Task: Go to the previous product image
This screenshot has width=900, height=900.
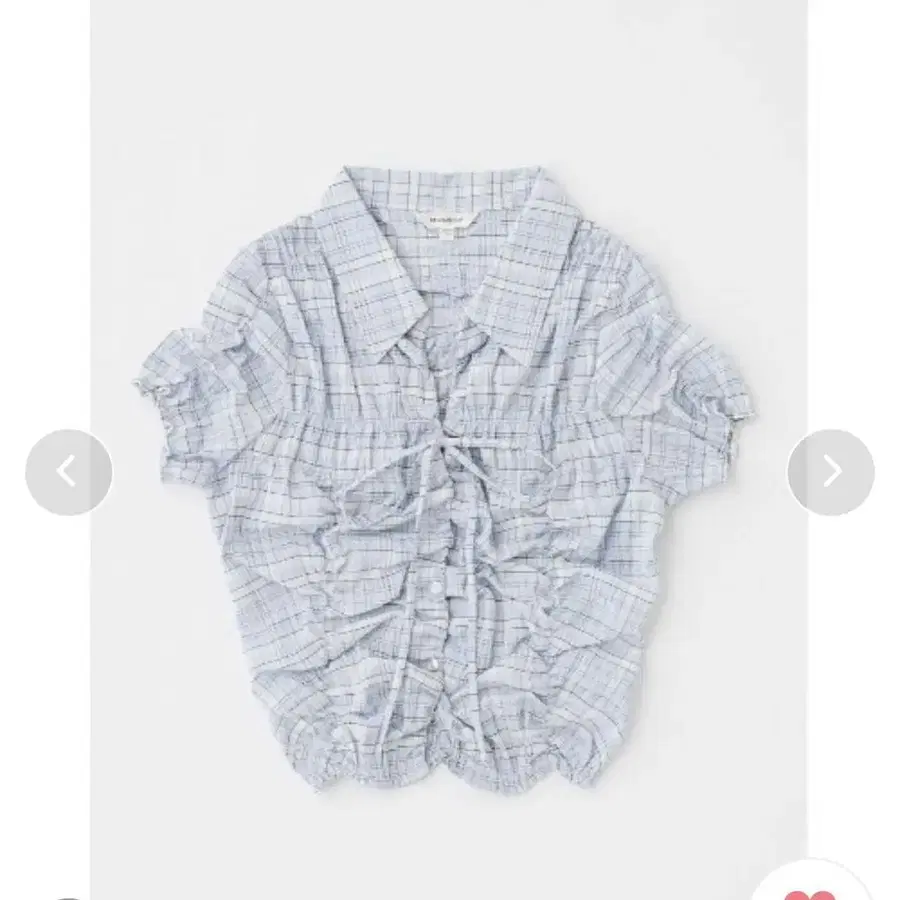Action: pyautogui.click(x=68, y=473)
